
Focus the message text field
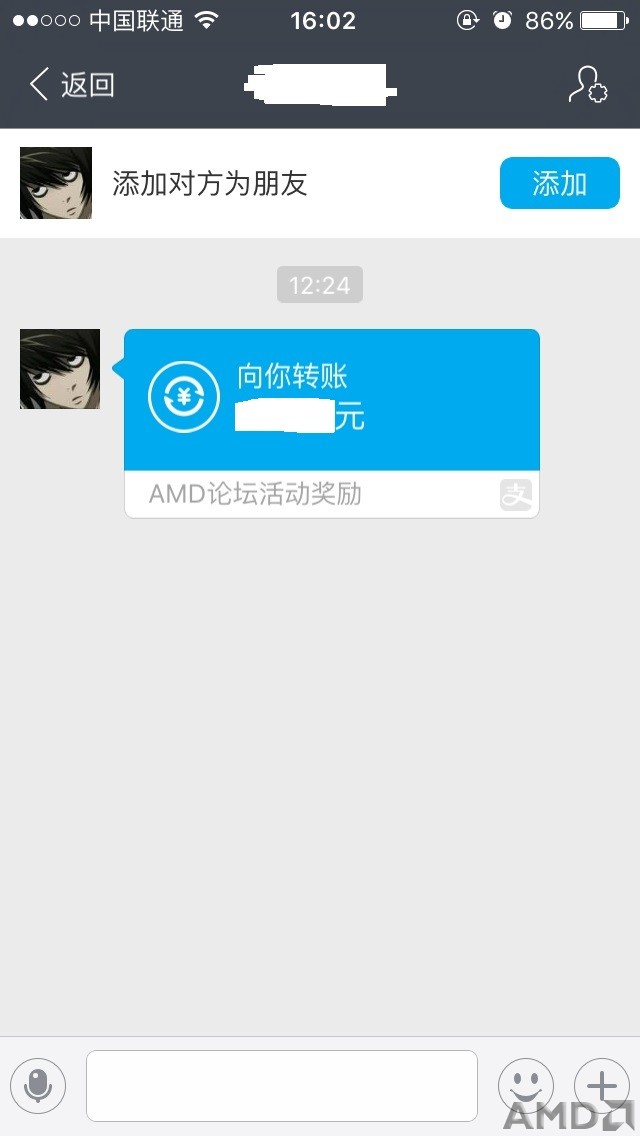coord(281,1085)
